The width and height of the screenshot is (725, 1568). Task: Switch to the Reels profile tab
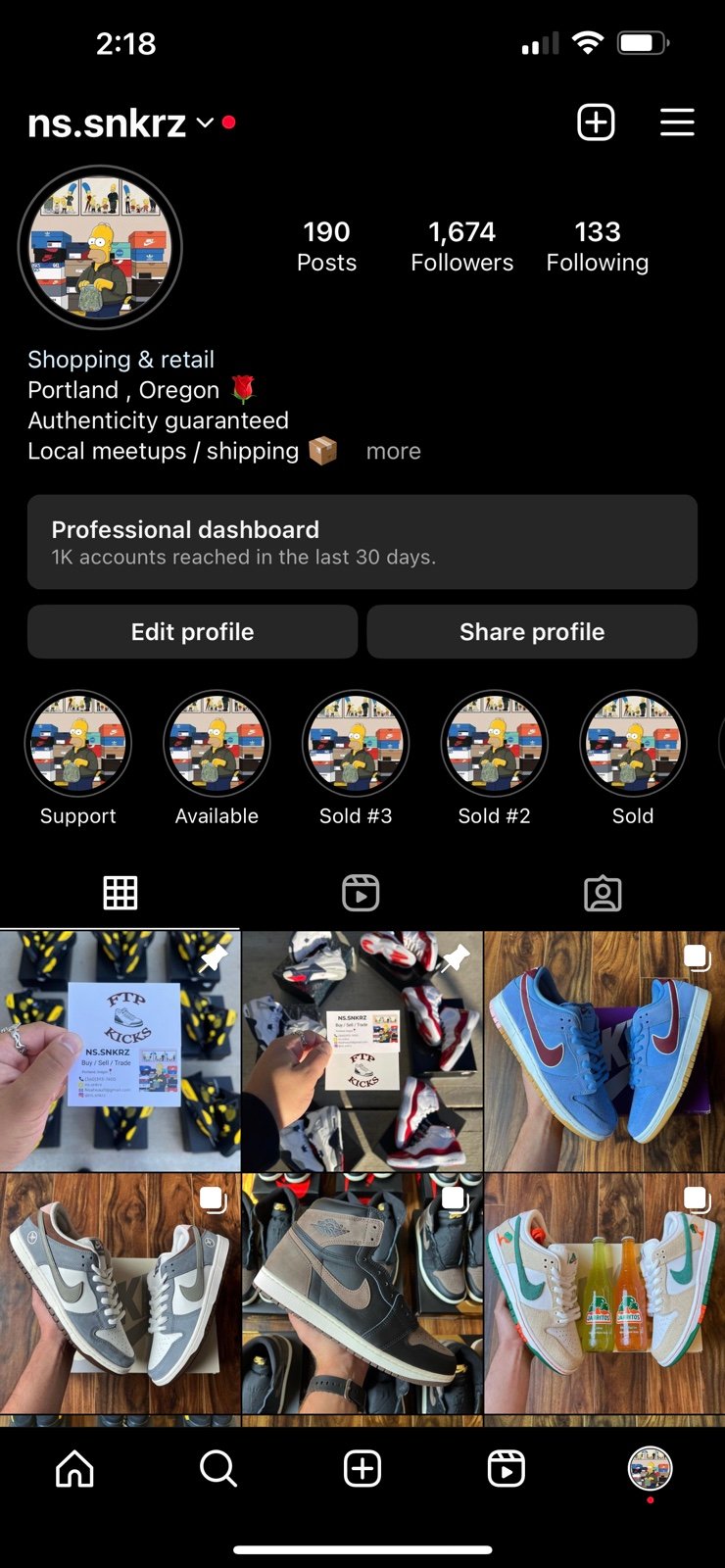tap(361, 893)
